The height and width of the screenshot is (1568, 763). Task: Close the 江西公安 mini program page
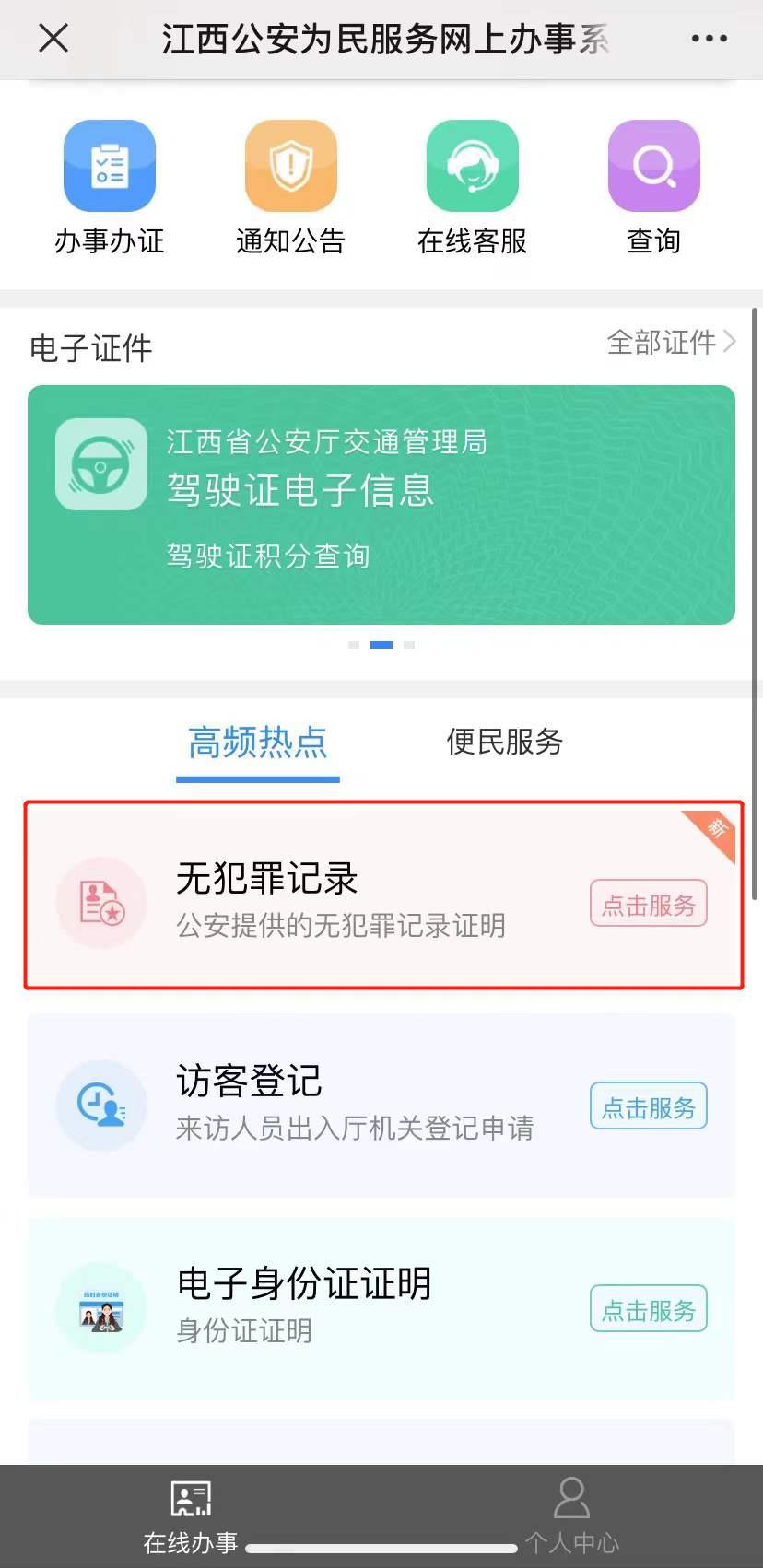point(53,39)
